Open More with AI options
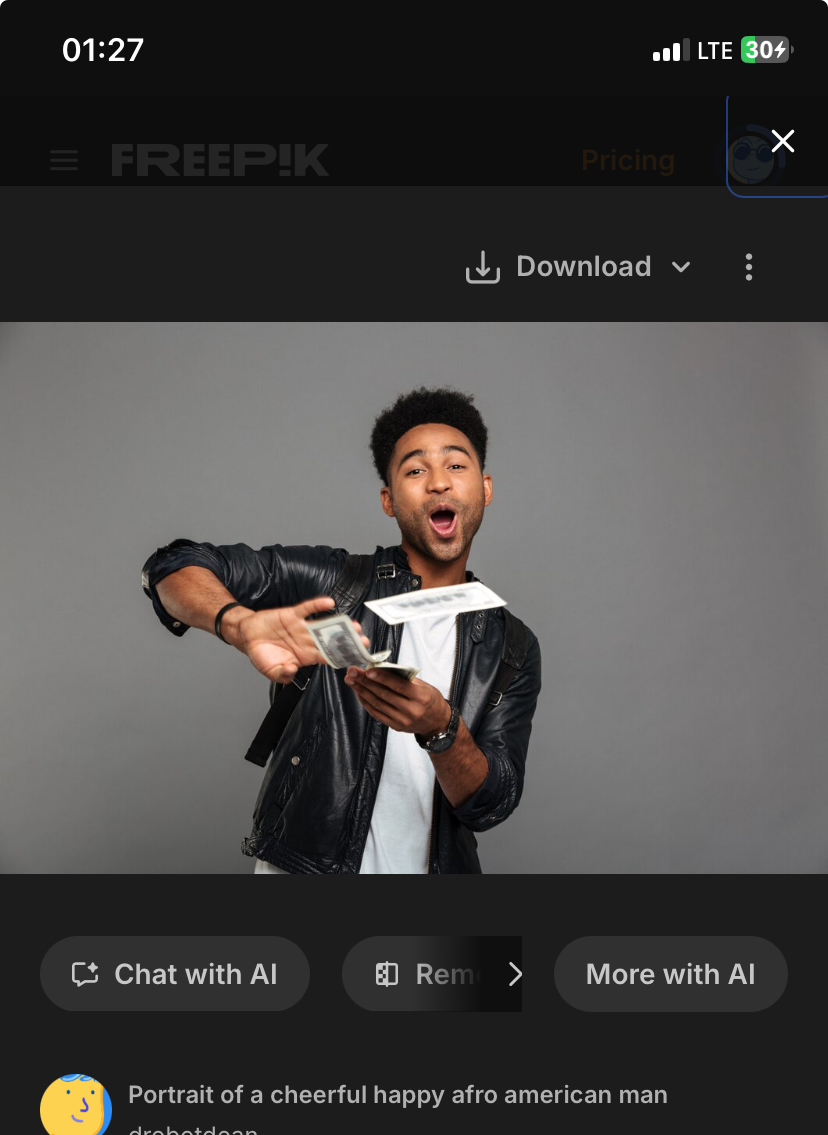Image resolution: width=828 pixels, height=1135 pixels. [670, 974]
